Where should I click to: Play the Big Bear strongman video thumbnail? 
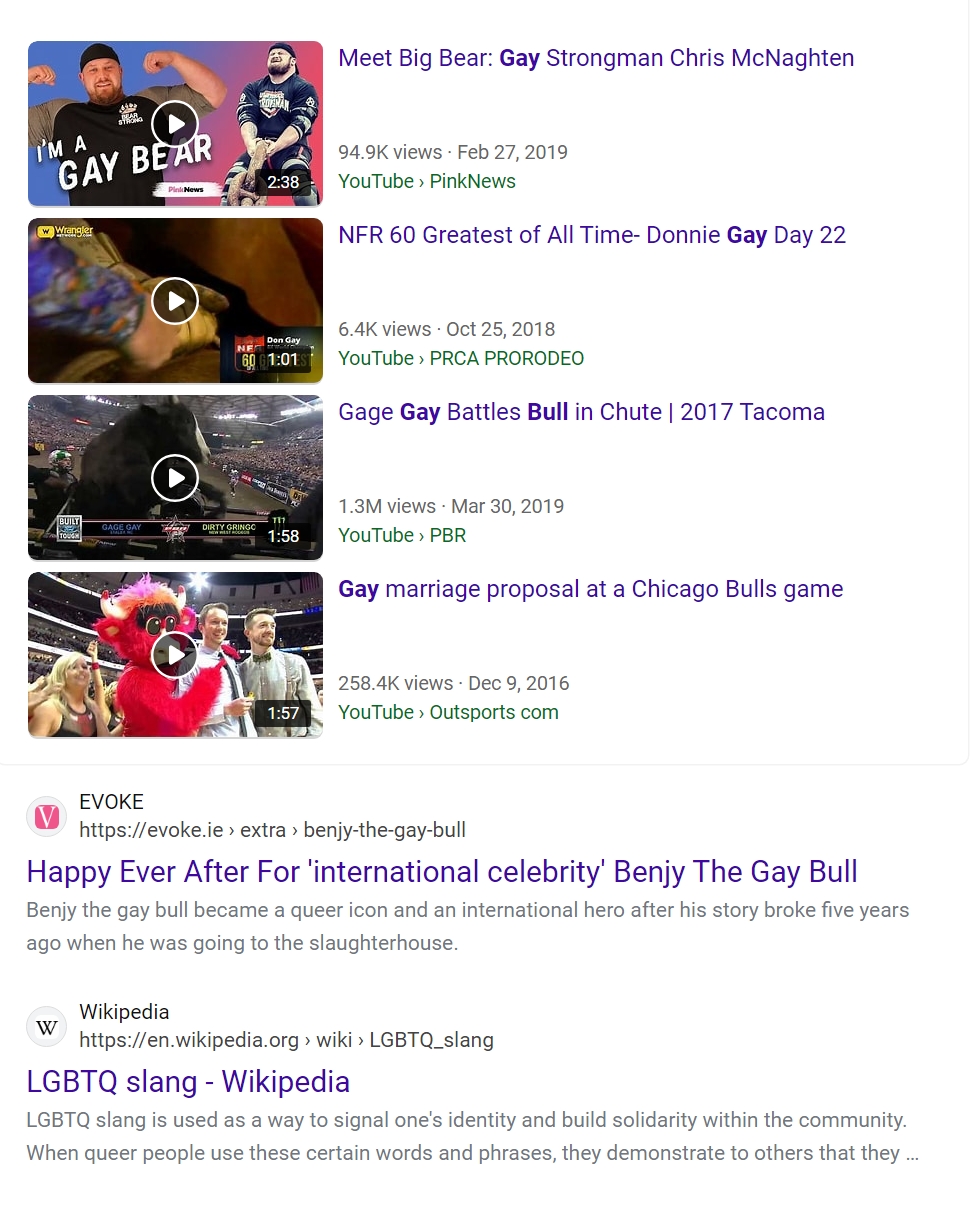click(x=175, y=124)
